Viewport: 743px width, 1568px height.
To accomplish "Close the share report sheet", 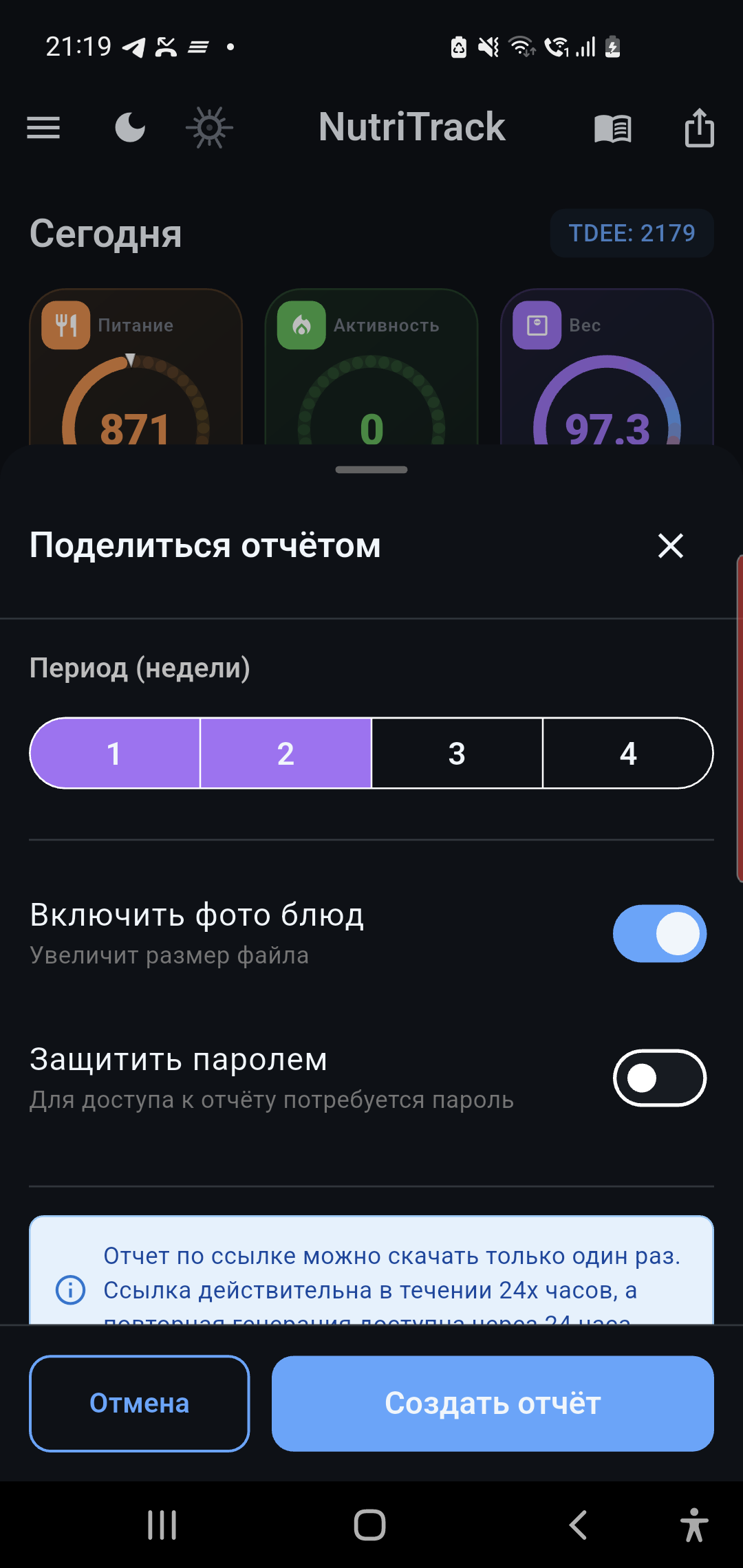I will [x=670, y=546].
